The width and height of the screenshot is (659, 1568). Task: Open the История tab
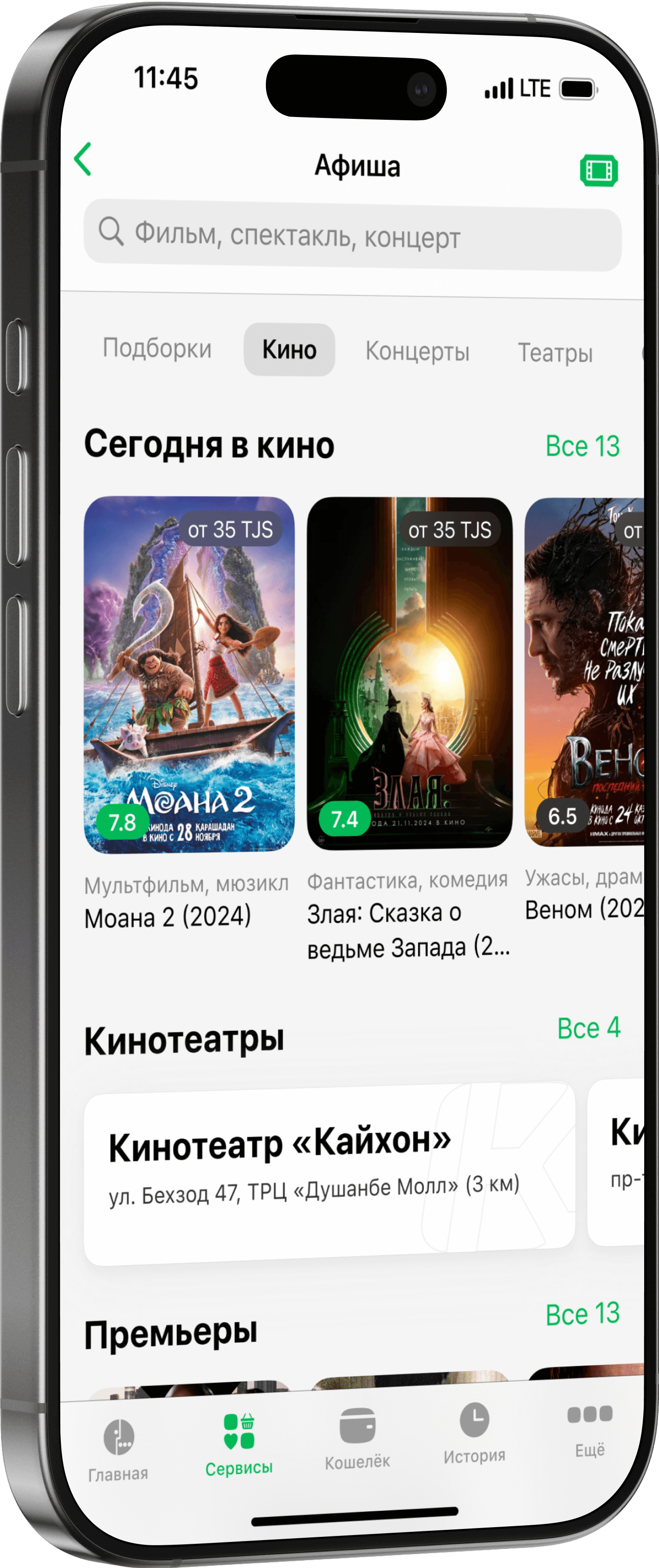tap(474, 1434)
